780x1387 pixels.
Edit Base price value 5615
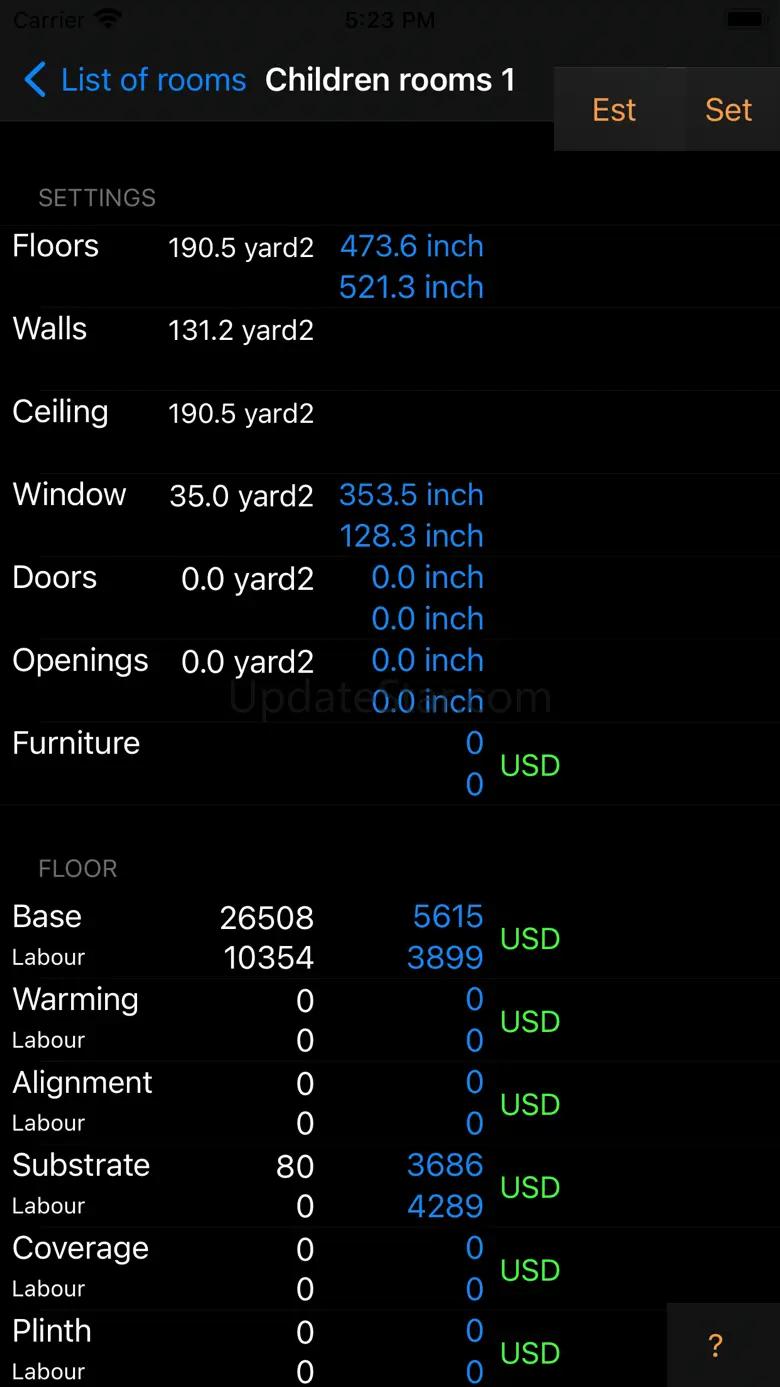(x=448, y=916)
